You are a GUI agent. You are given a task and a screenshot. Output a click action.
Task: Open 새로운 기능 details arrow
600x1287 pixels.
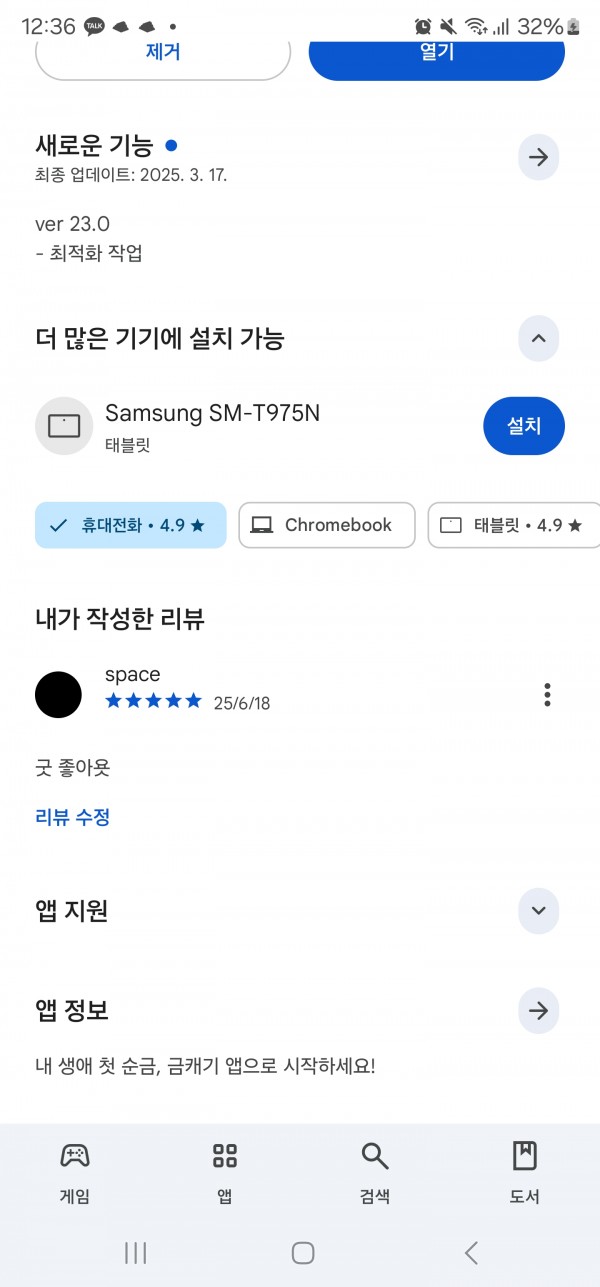pos(538,158)
